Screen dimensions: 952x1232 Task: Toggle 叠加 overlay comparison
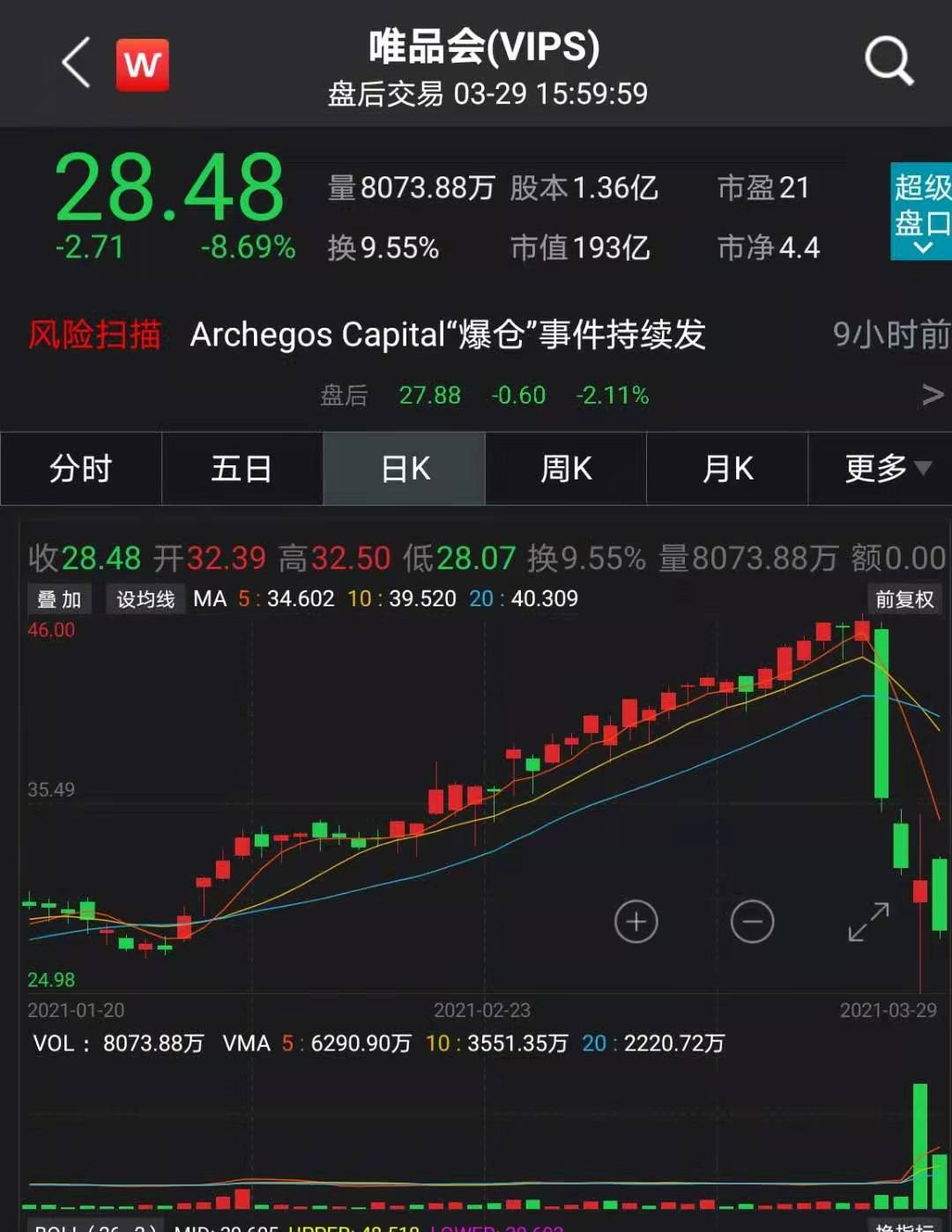[58, 598]
